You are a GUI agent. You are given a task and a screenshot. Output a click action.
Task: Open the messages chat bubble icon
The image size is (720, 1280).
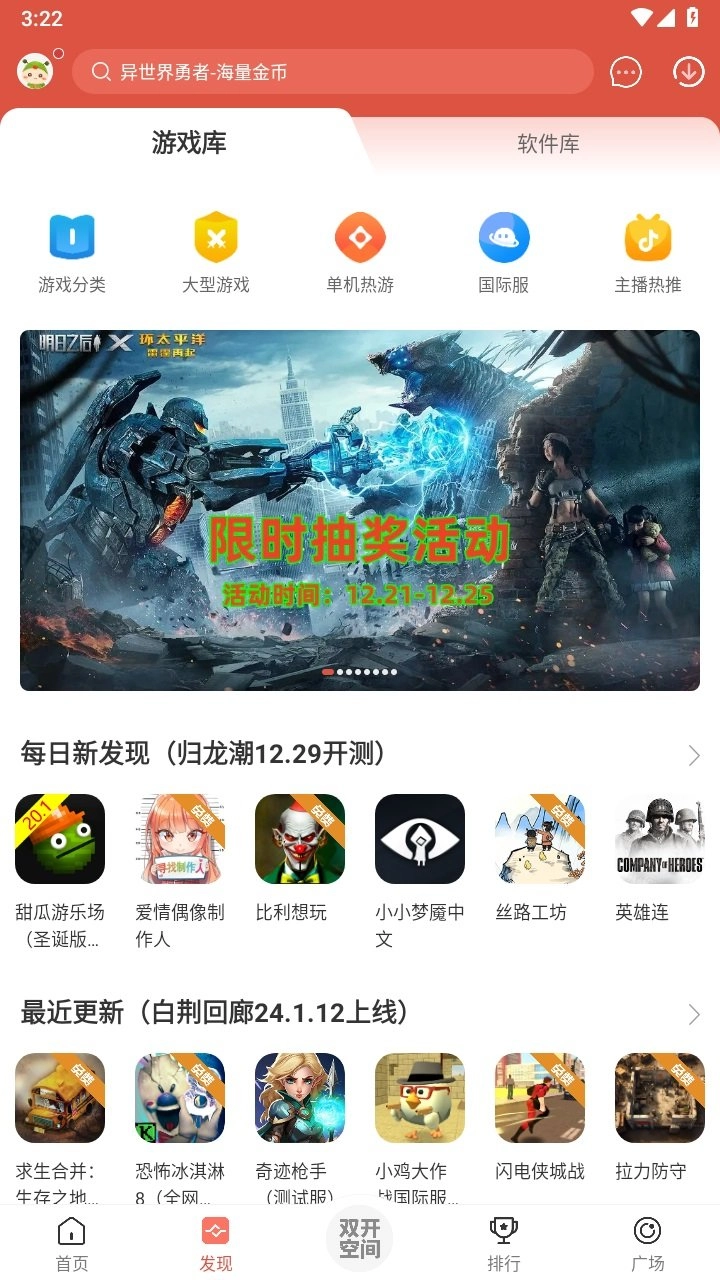[x=626, y=72]
